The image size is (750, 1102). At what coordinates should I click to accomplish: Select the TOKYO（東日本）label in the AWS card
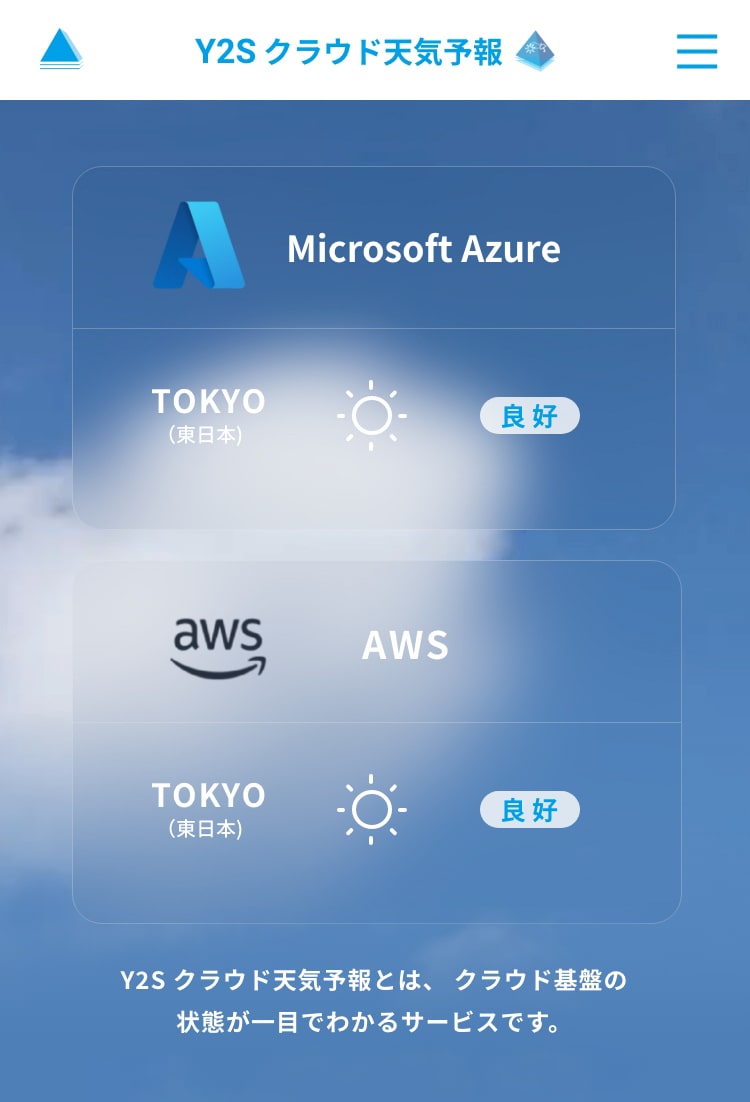[x=208, y=807]
